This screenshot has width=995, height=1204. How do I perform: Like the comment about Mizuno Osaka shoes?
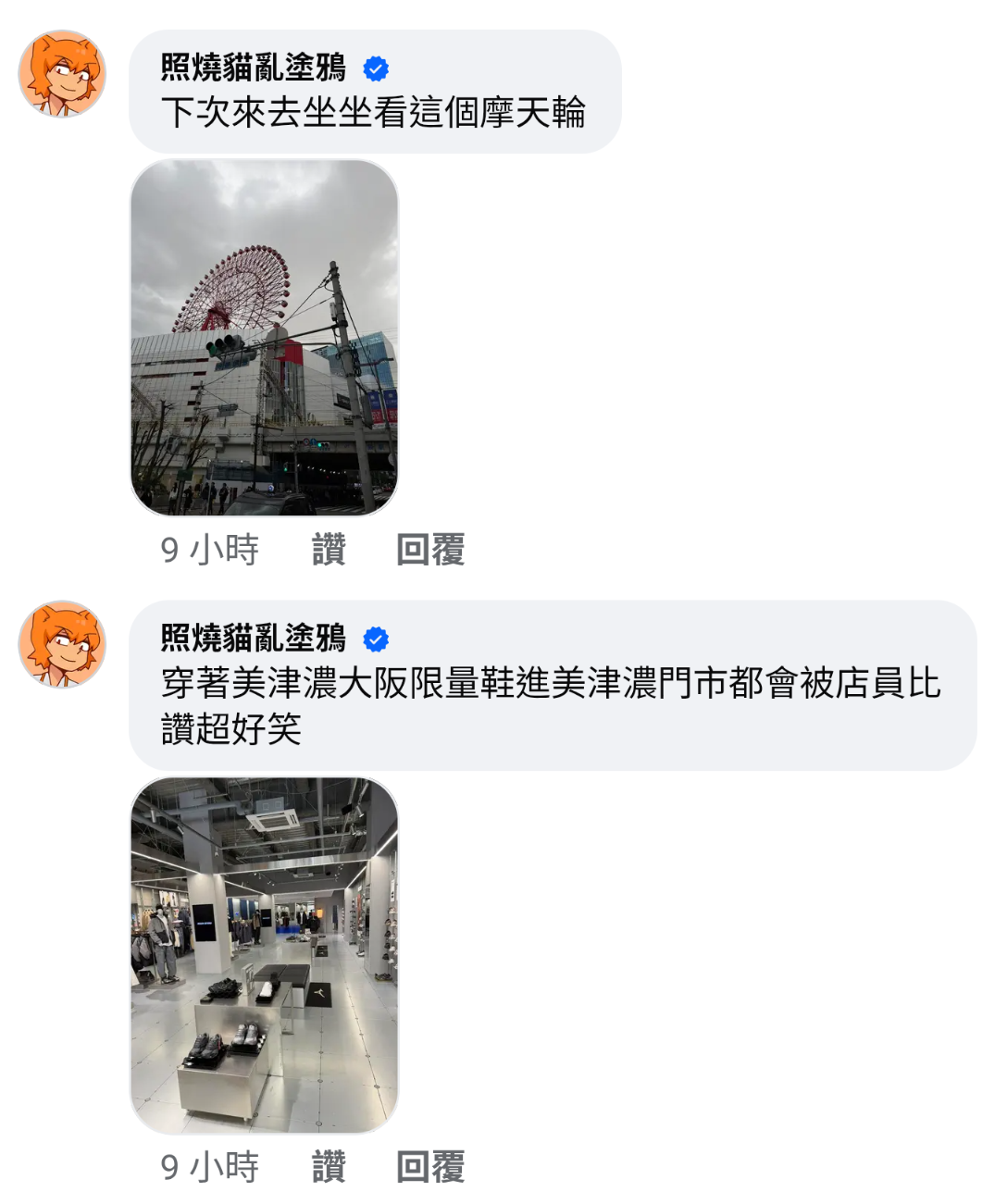(x=329, y=1167)
